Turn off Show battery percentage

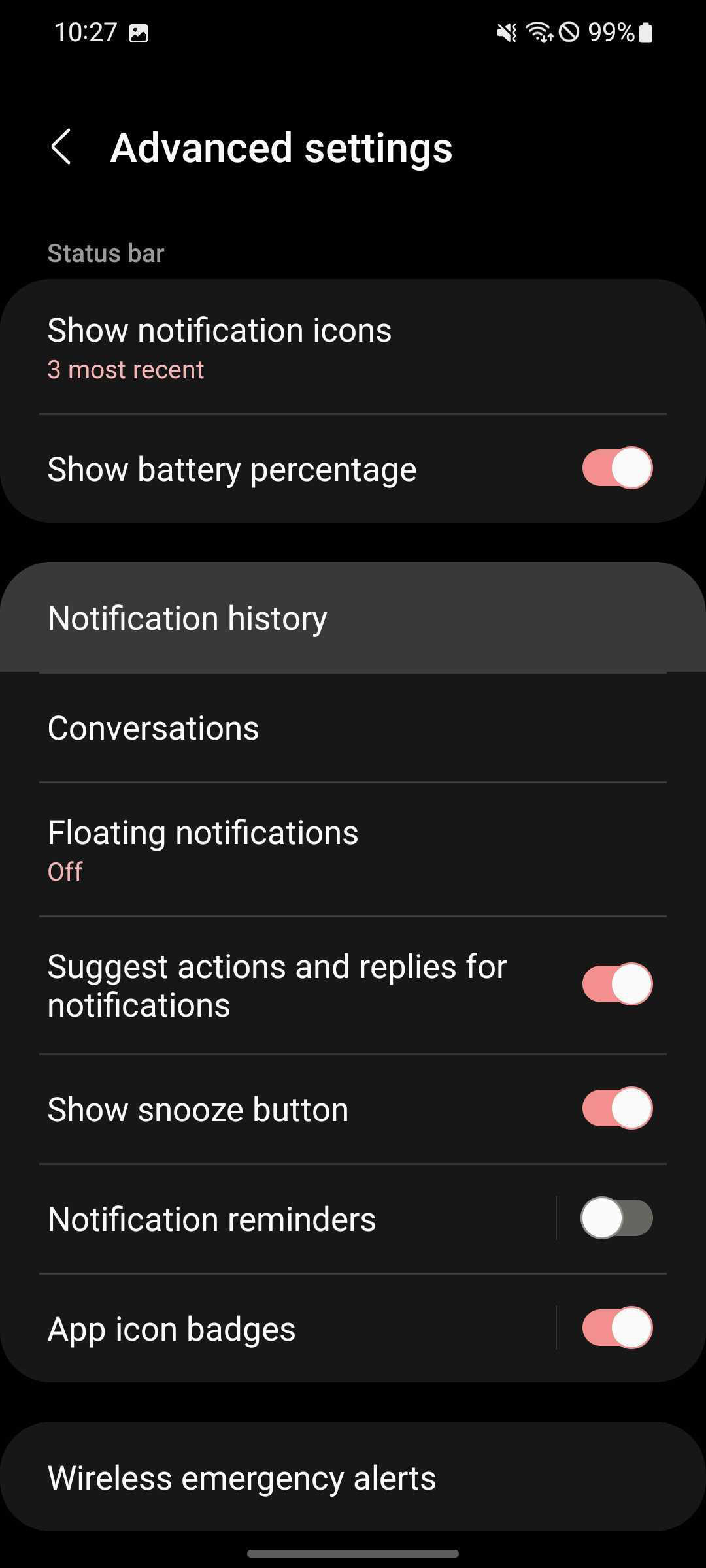pyautogui.click(x=616, y=468)
